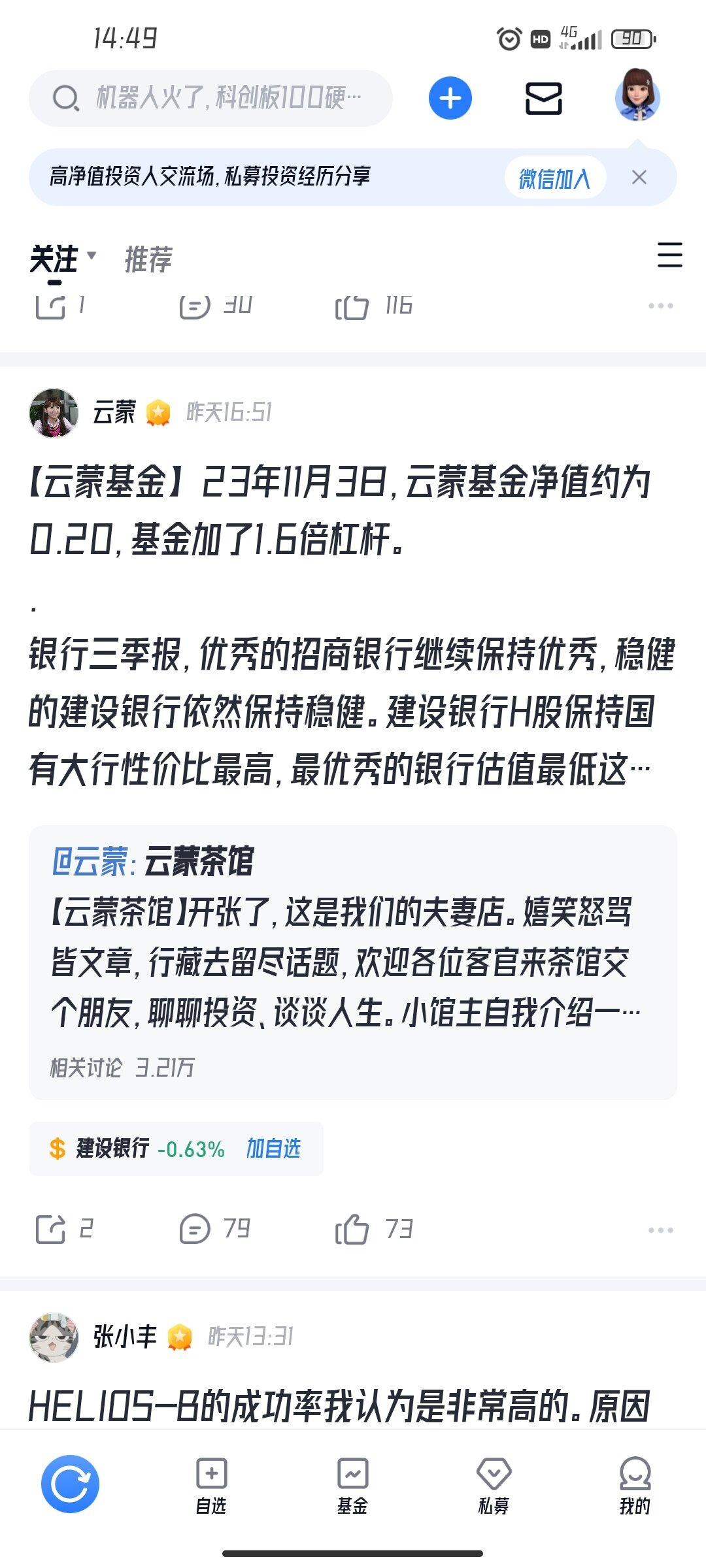The height and width of the screenshot is (1568, 706).
Task: Expand the 关注 dropdown tab
Action: pos(63,259)
